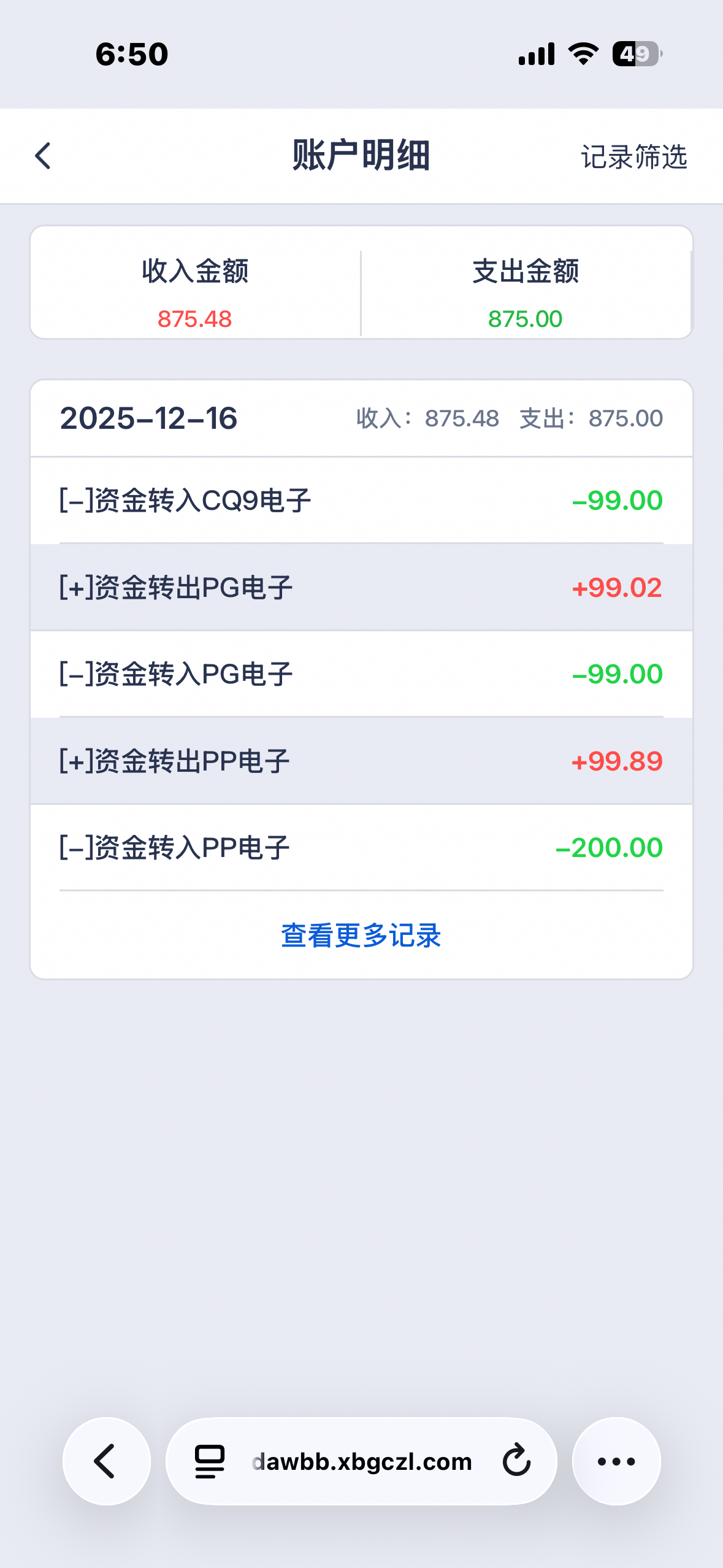Tap the cellular signal indicator

coord(536,54)
